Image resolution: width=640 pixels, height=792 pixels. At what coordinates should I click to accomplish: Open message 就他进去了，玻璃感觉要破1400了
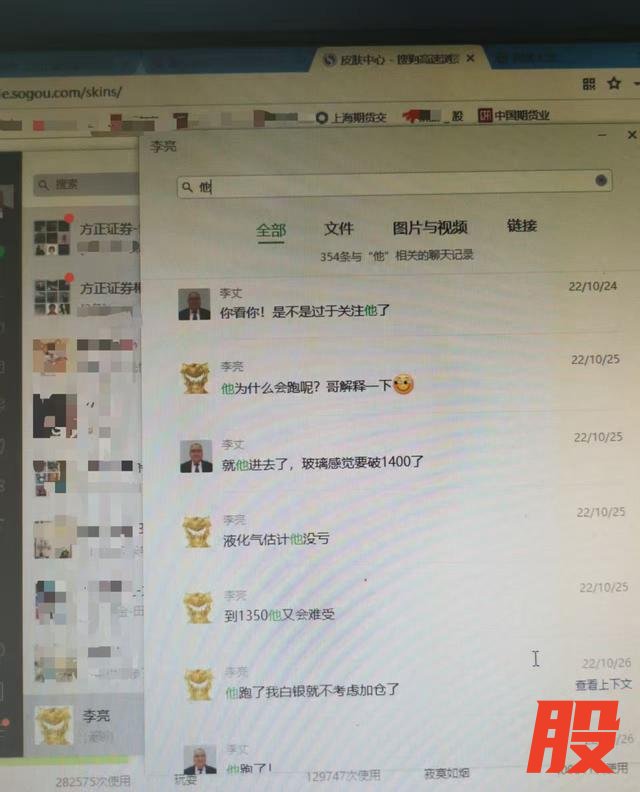323,462
